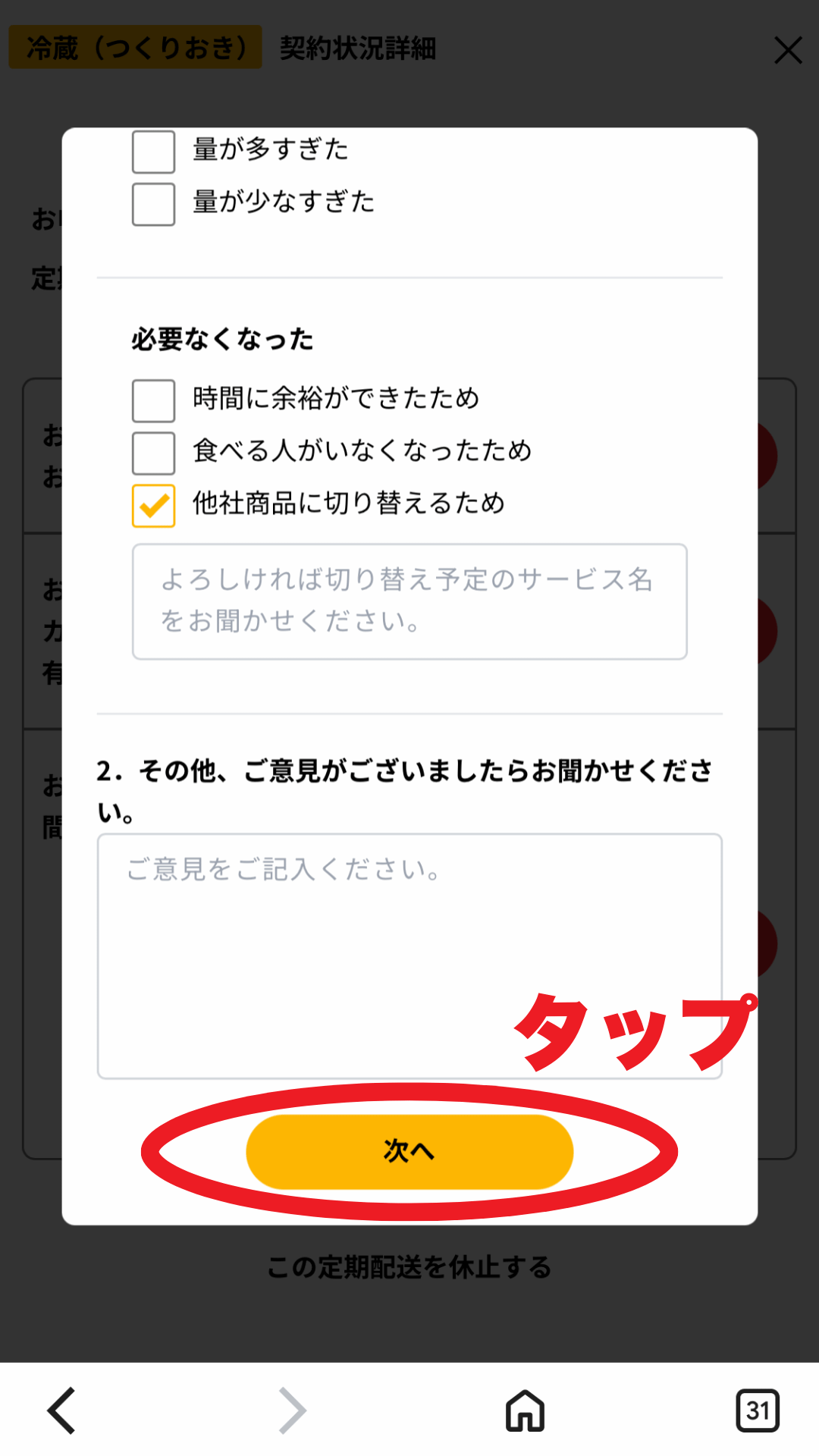Screen dimensions: 819x1456
Task: Tap the close X at top right
Action: [788, 51]
